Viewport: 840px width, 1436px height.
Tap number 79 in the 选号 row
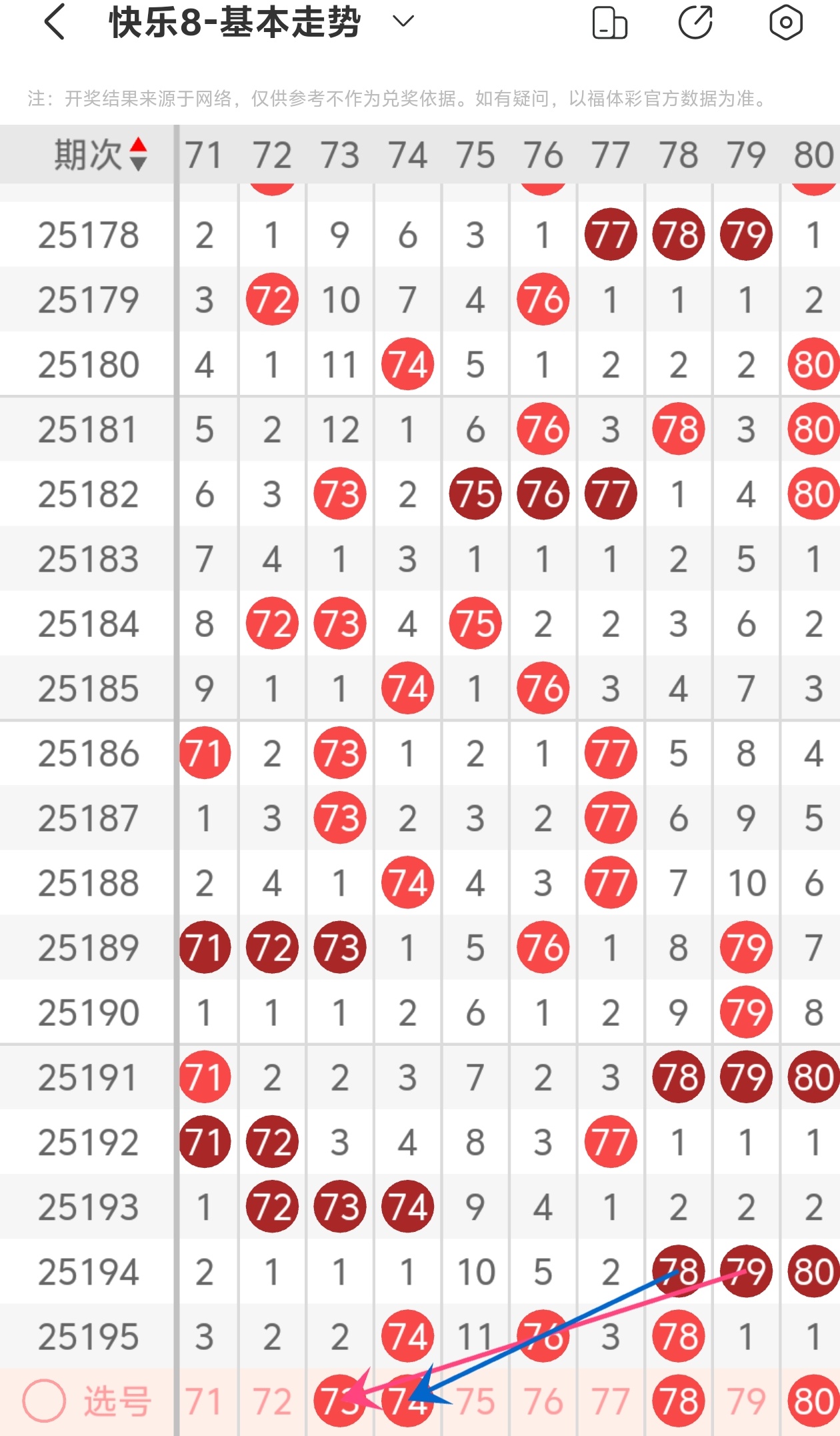pyautogui.click(x=746, y=1401)
